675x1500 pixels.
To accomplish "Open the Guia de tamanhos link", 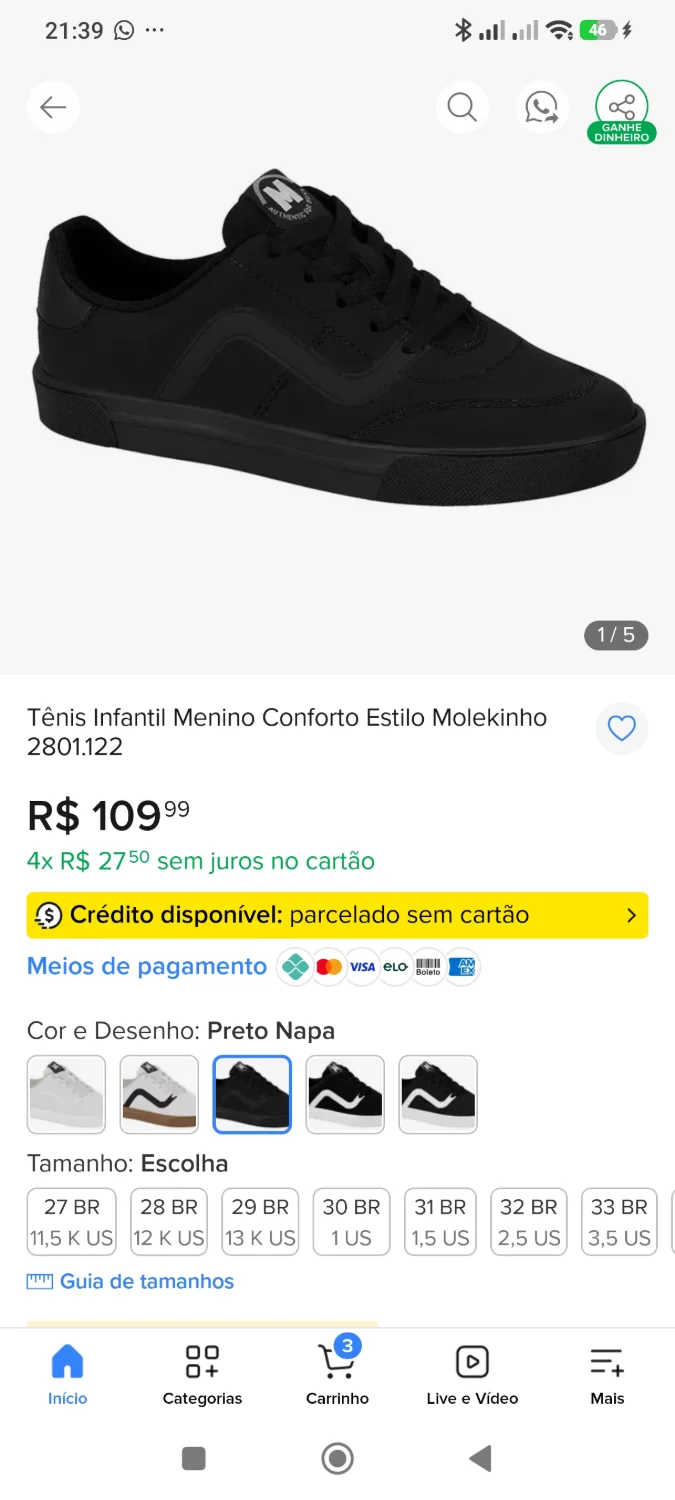I will click(130, 1281).
